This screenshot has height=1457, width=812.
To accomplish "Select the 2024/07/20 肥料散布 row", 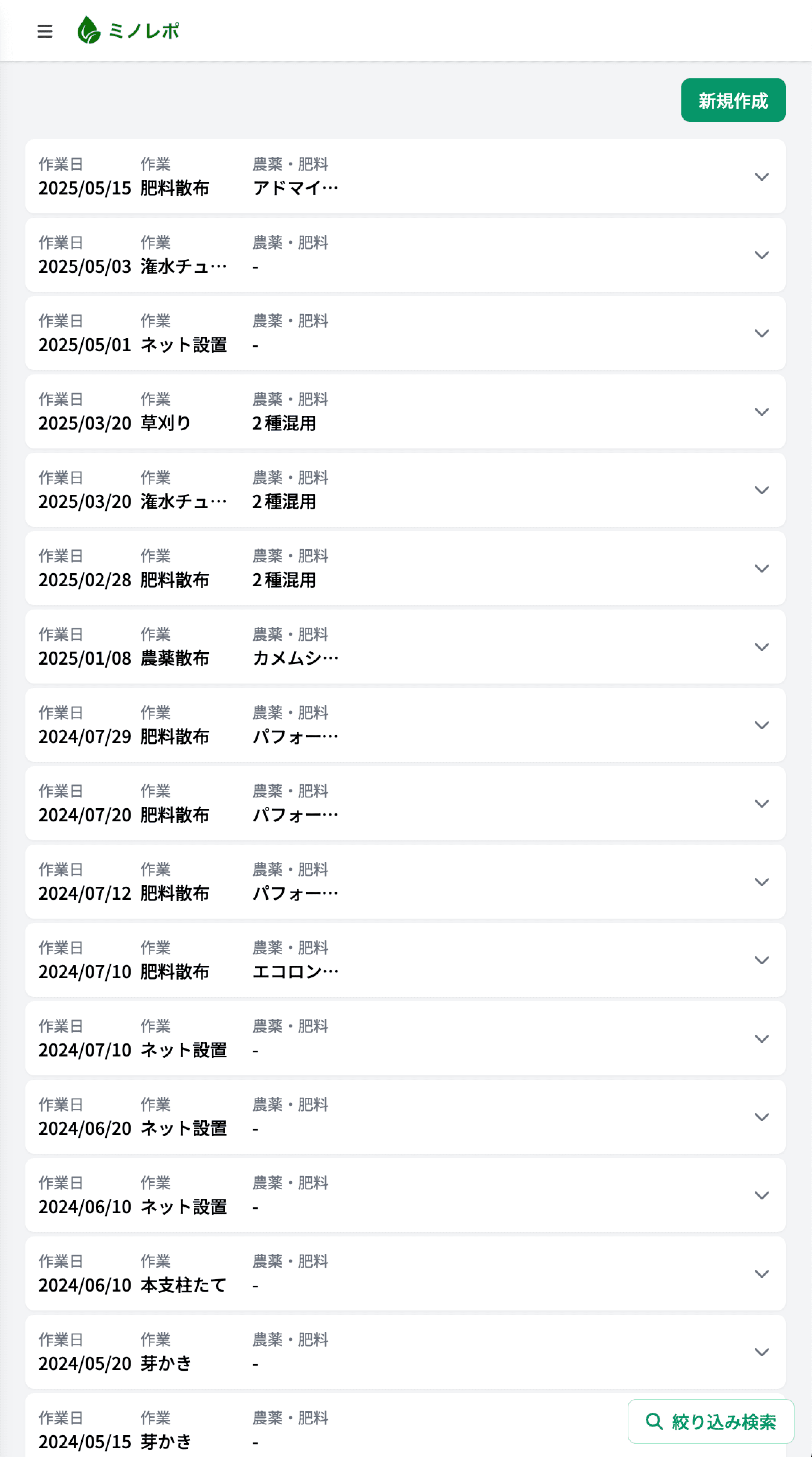I will [396, 803].
